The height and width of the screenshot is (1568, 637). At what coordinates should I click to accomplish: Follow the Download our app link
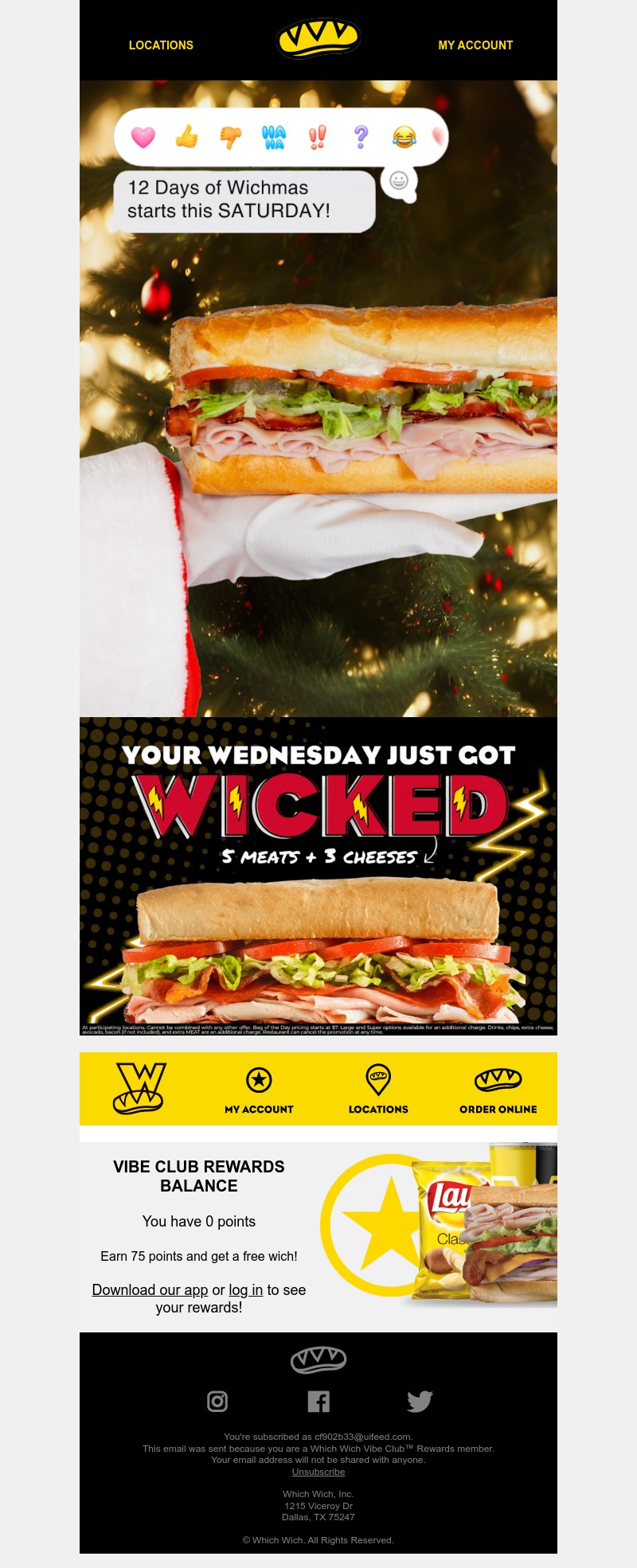point(150,1290)
